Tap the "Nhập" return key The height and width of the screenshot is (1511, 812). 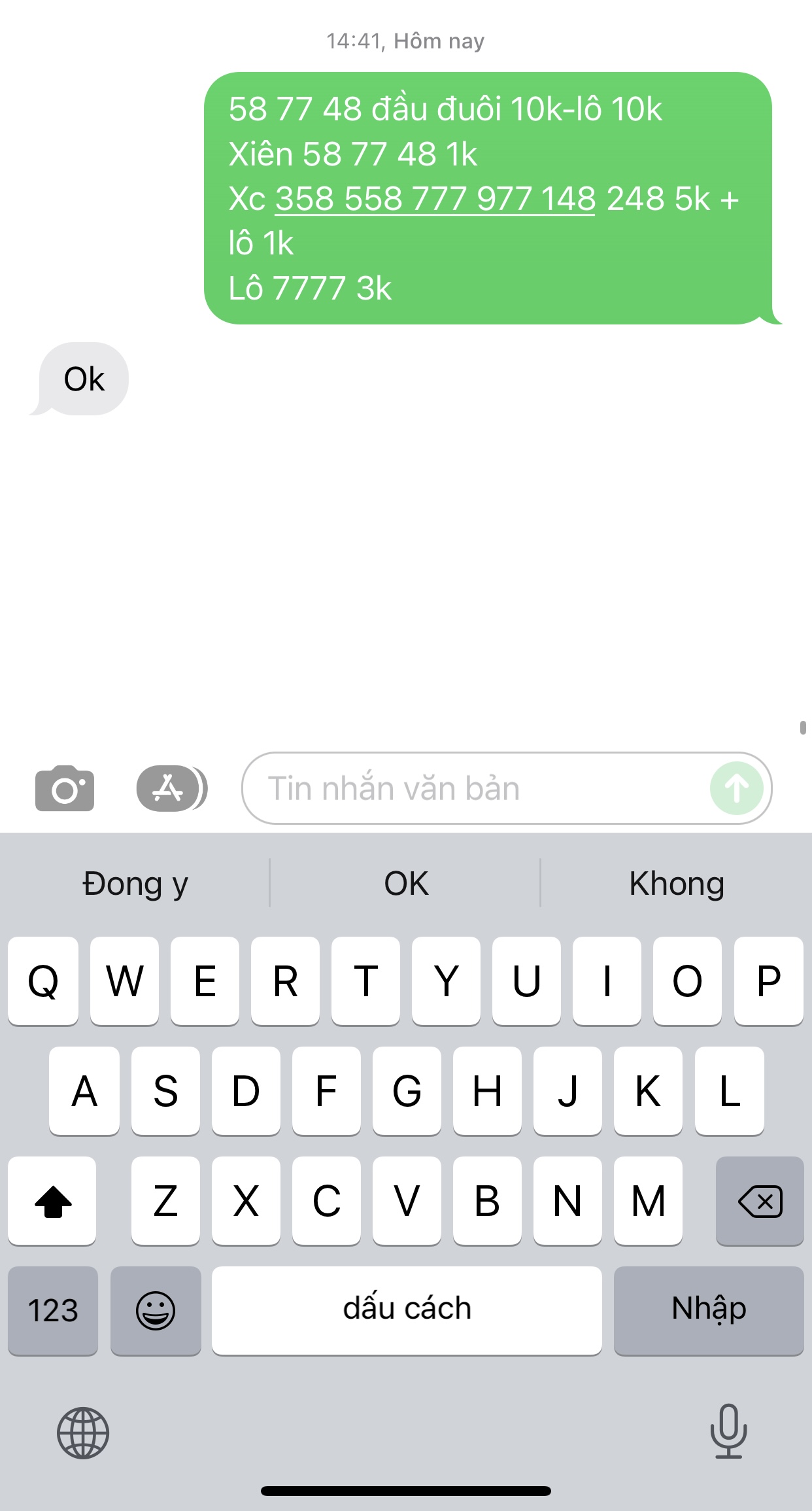709,1311
